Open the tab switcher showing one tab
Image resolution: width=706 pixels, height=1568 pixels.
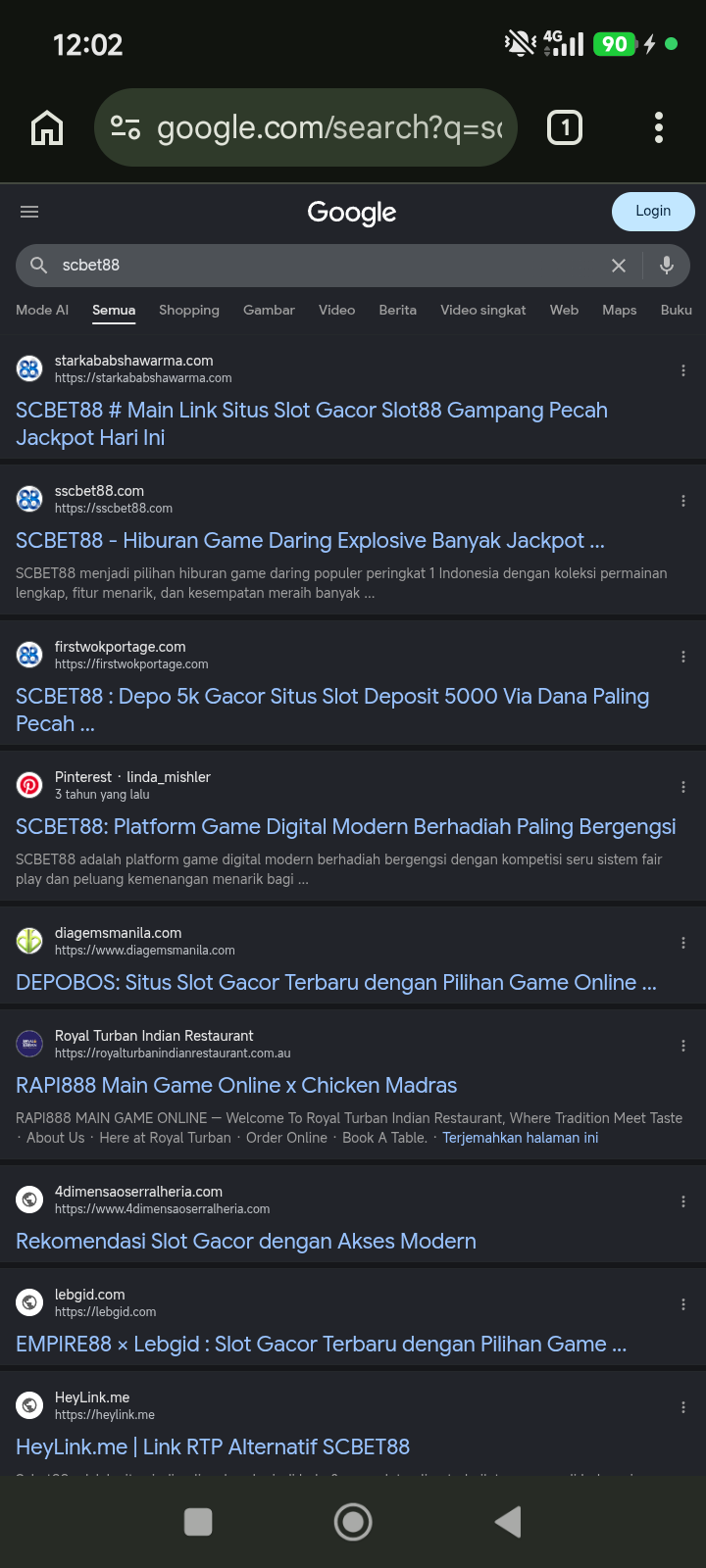[x=565, y=128]
